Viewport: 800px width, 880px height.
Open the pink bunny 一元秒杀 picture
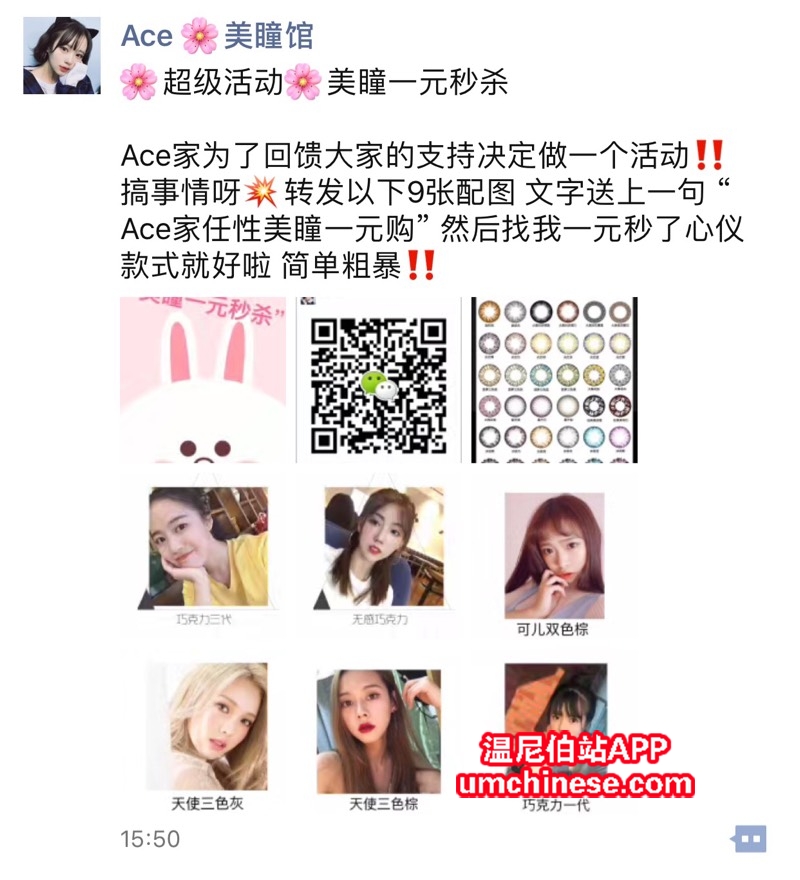(x=205, y=380)
